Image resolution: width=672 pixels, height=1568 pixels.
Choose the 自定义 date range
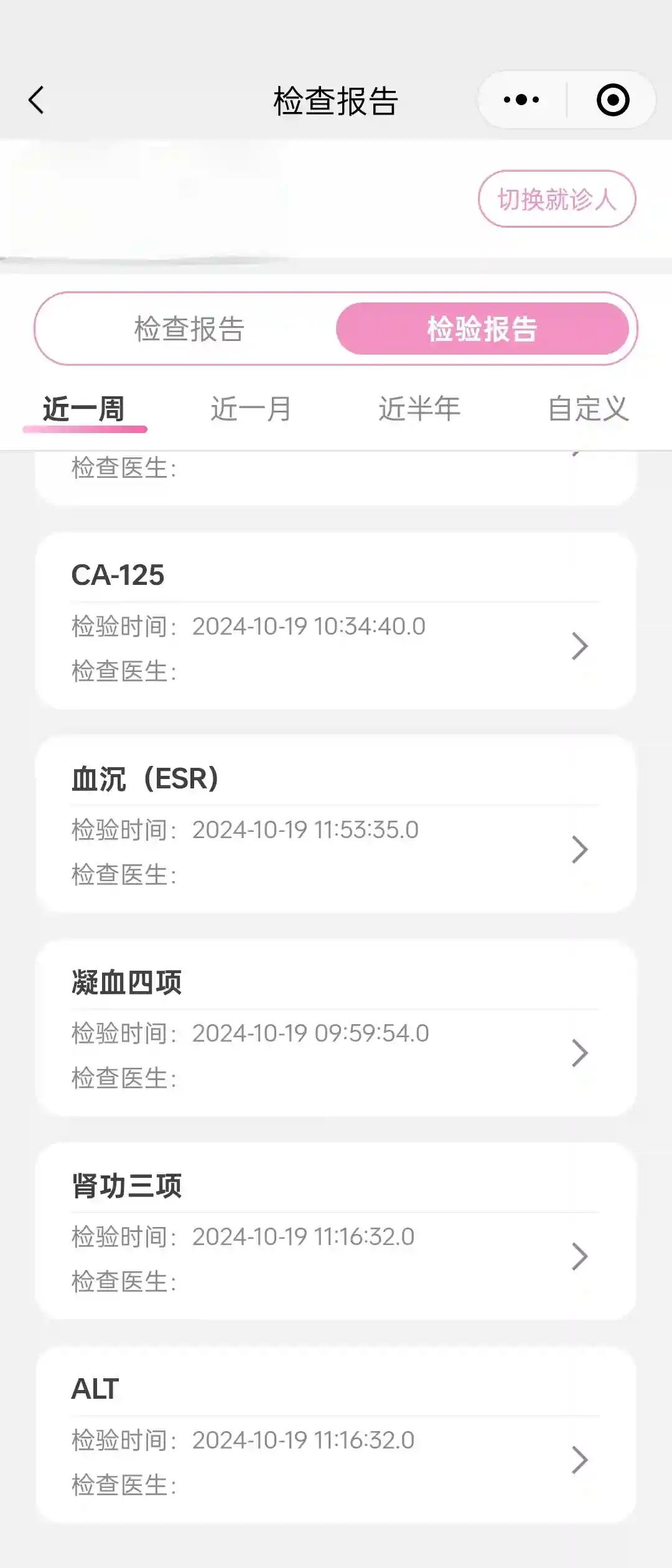[588, 409]
